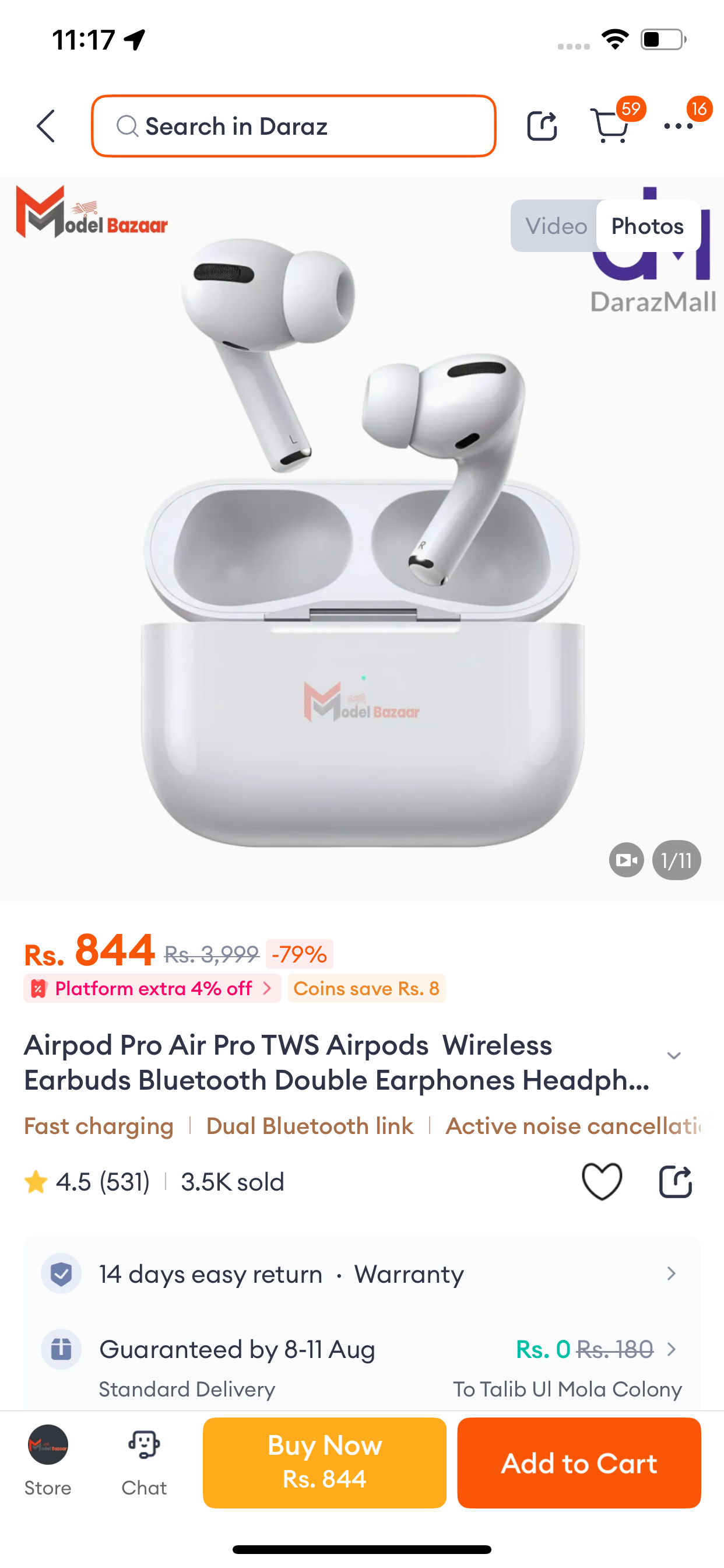Go back using the top arrow
Viewport: 724px width, 1568px height.
click(46, 127)
